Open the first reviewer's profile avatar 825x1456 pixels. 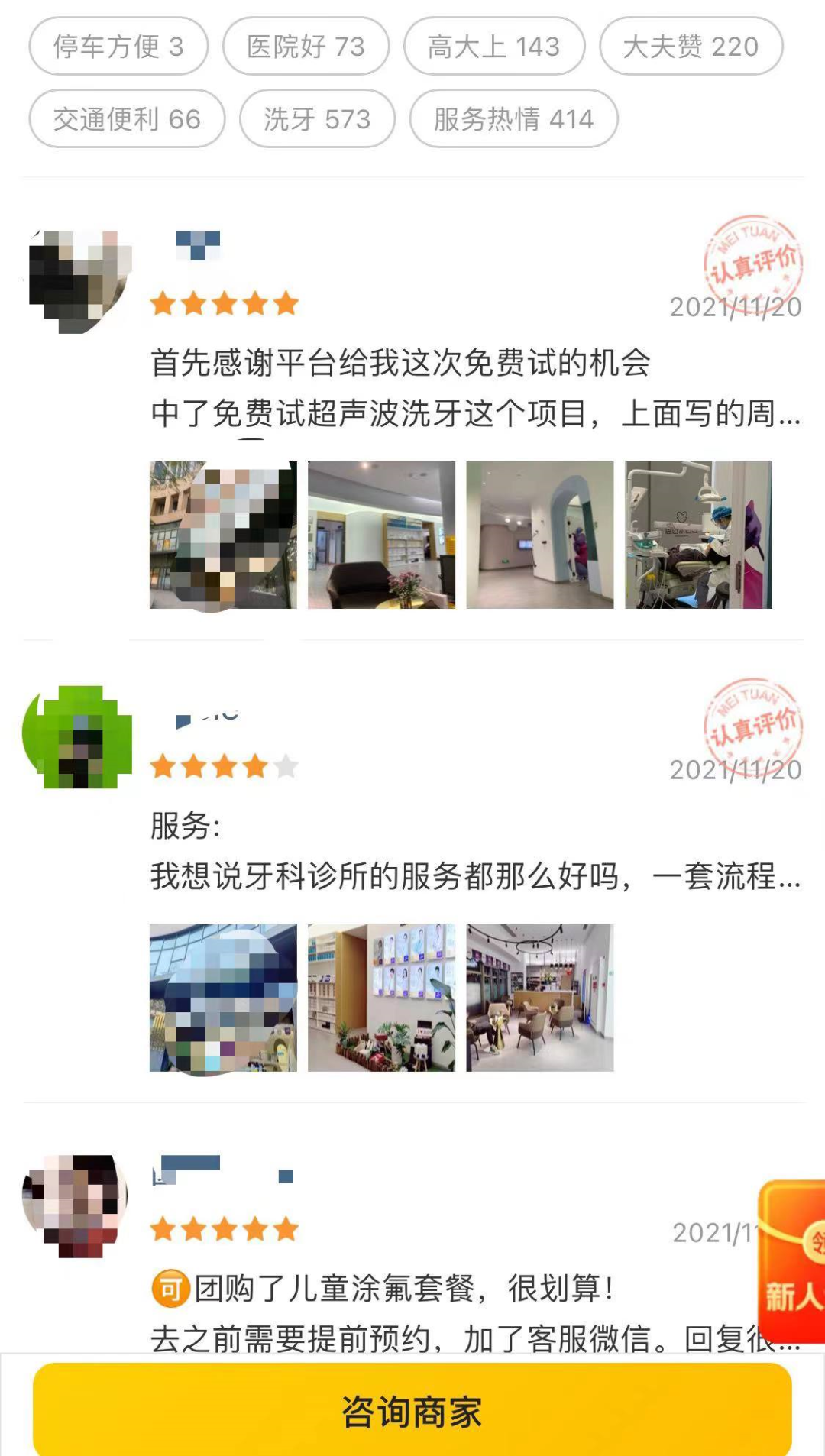tap(79, 280)
